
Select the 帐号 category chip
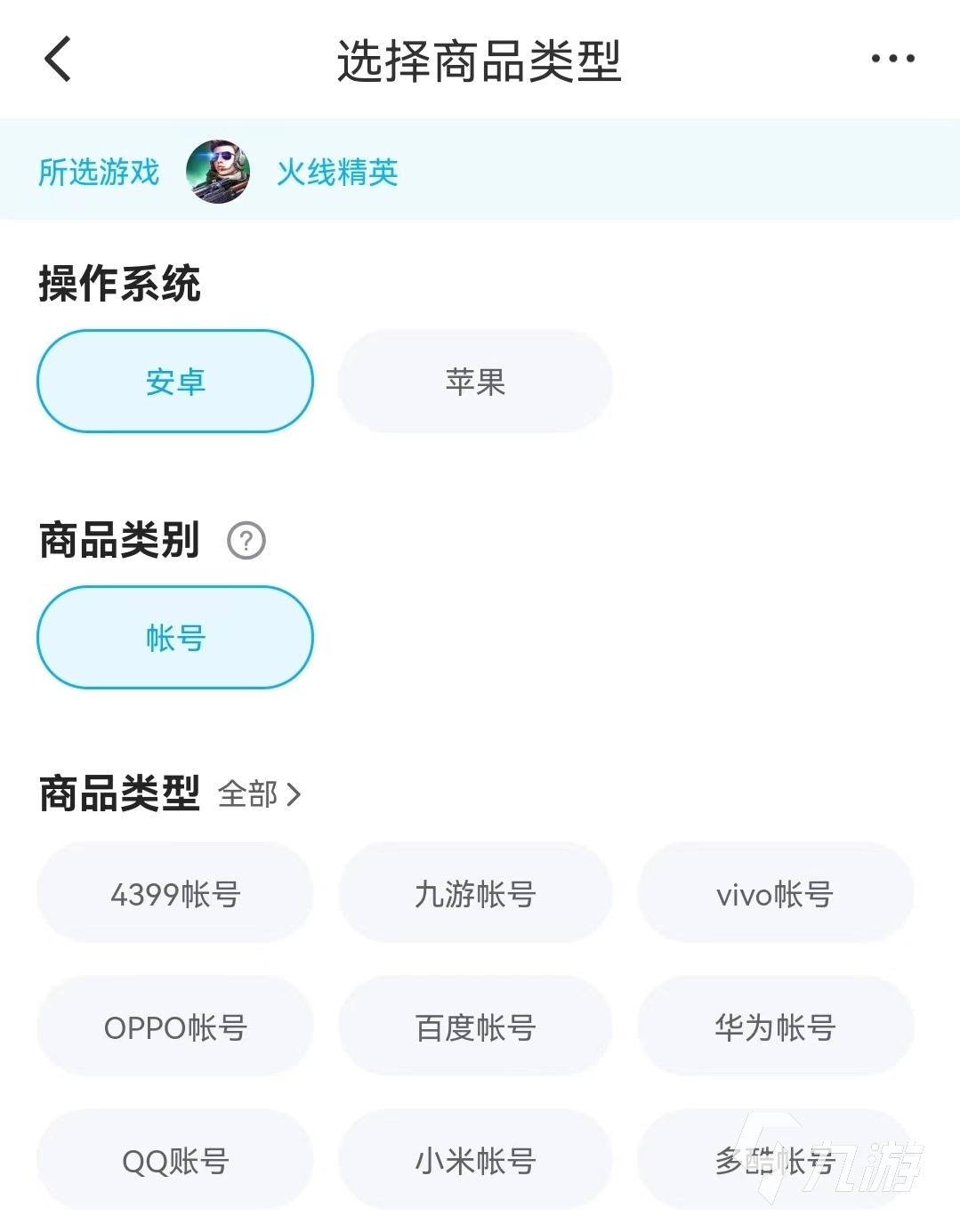pos(175,637)
